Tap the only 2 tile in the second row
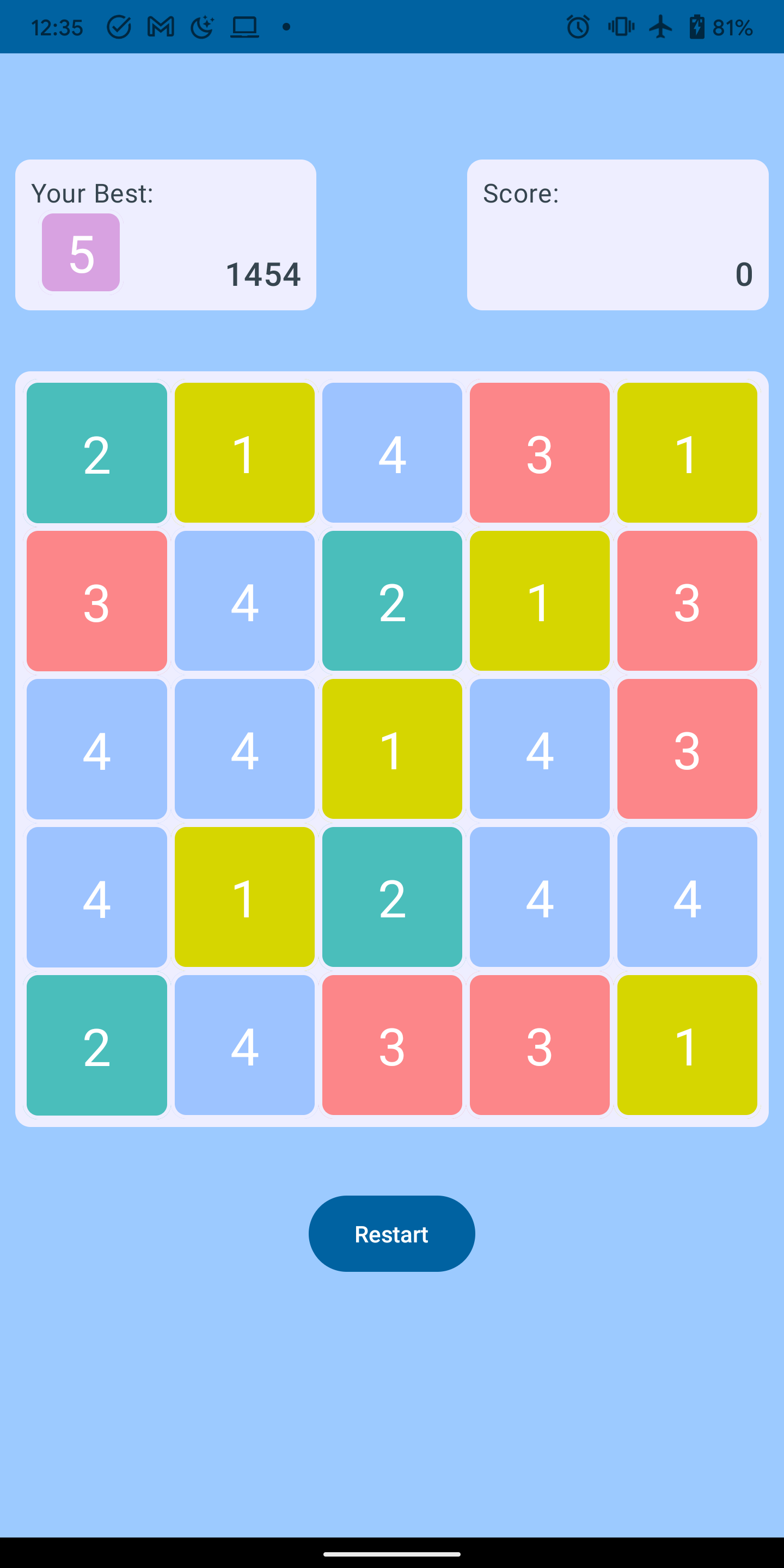The height and width of the screenshot is (1568, 784). [x=392, y=601]
